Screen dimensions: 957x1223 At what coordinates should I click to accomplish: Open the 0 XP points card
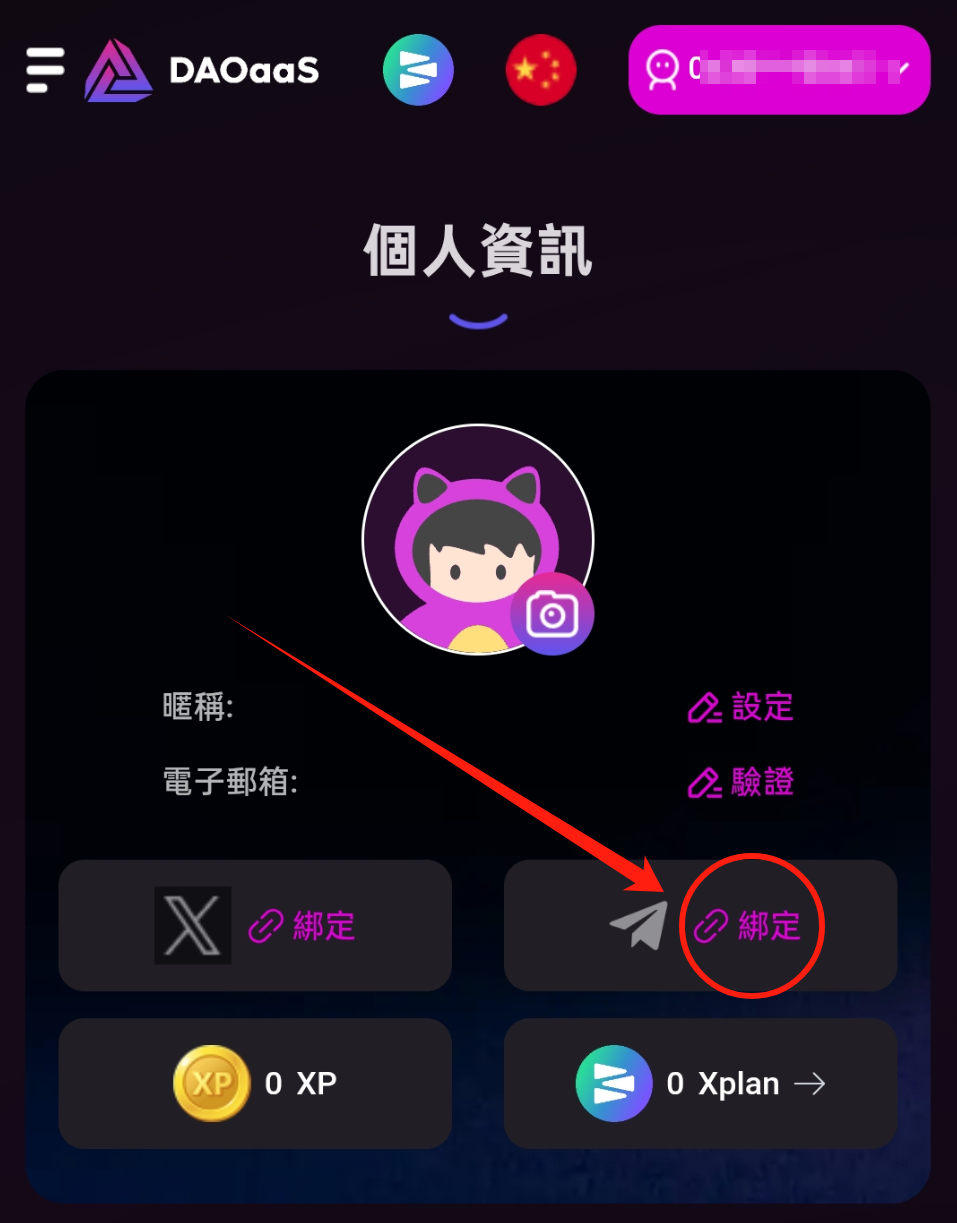click(255, 1083)
